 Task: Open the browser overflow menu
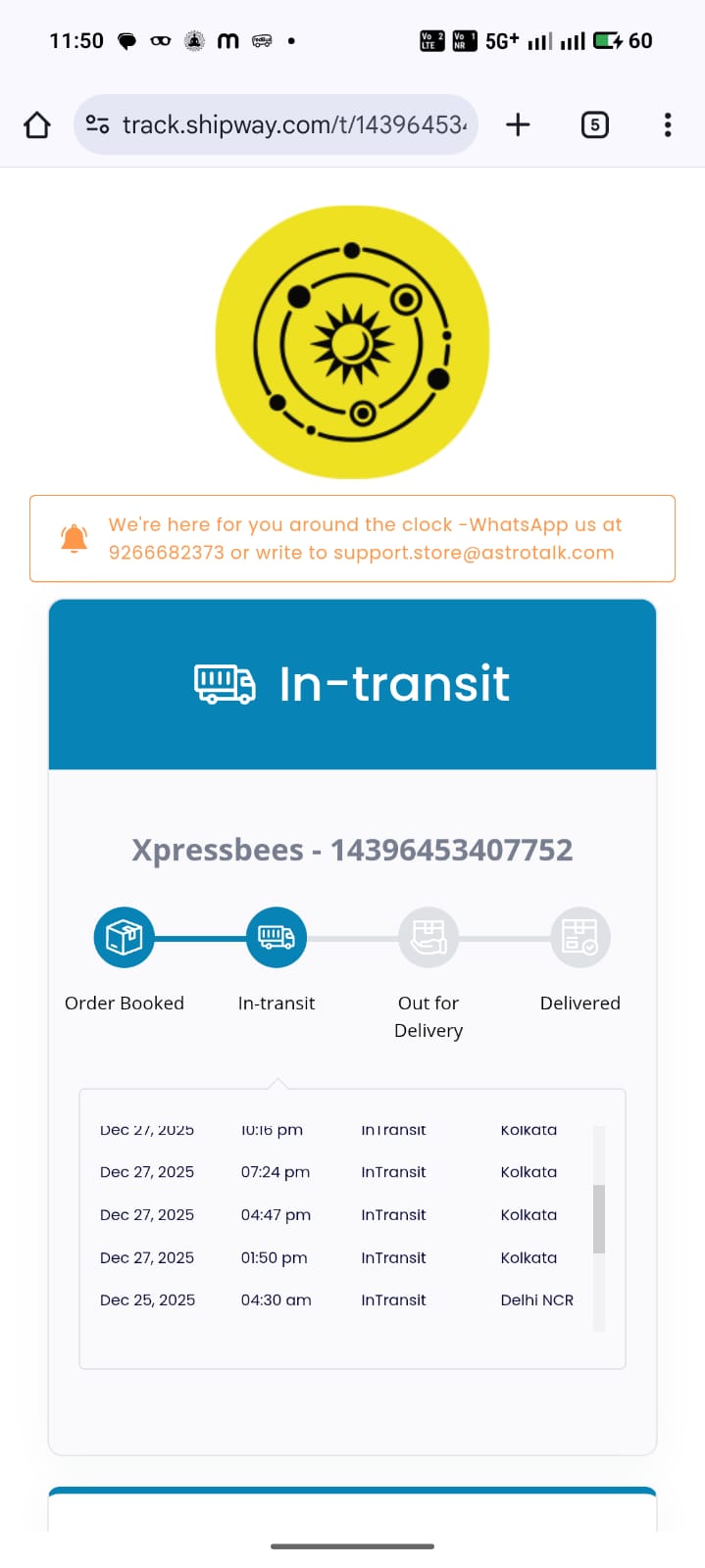[668, 124]
